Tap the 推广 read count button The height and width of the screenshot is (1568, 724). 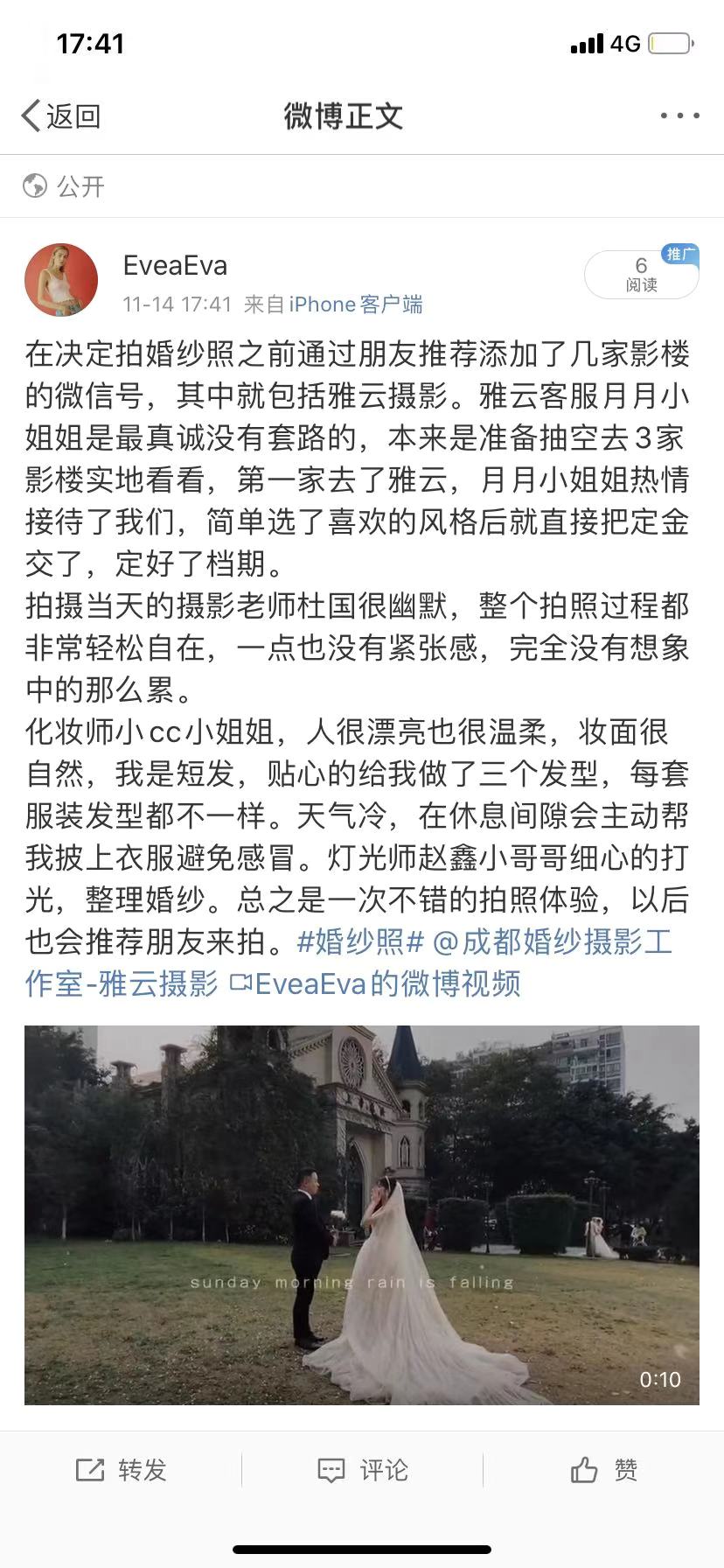642,275
